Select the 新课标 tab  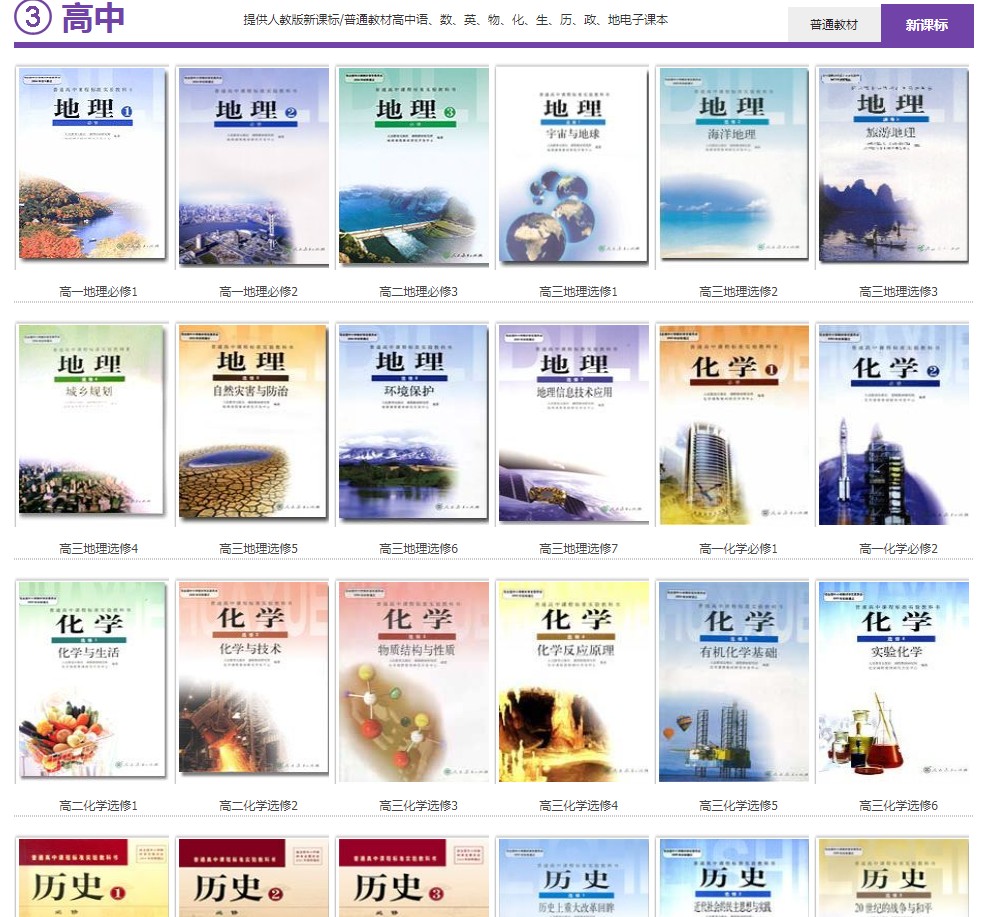[927, 25]
